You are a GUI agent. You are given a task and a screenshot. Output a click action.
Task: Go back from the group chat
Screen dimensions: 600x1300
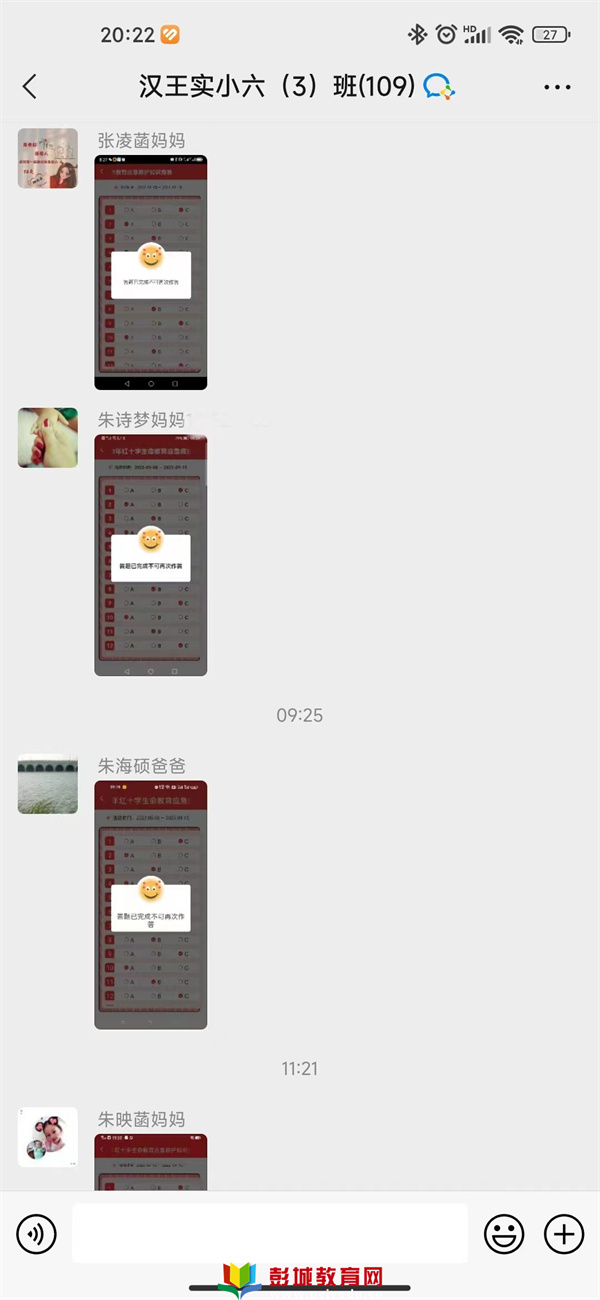tap(30, 87)
